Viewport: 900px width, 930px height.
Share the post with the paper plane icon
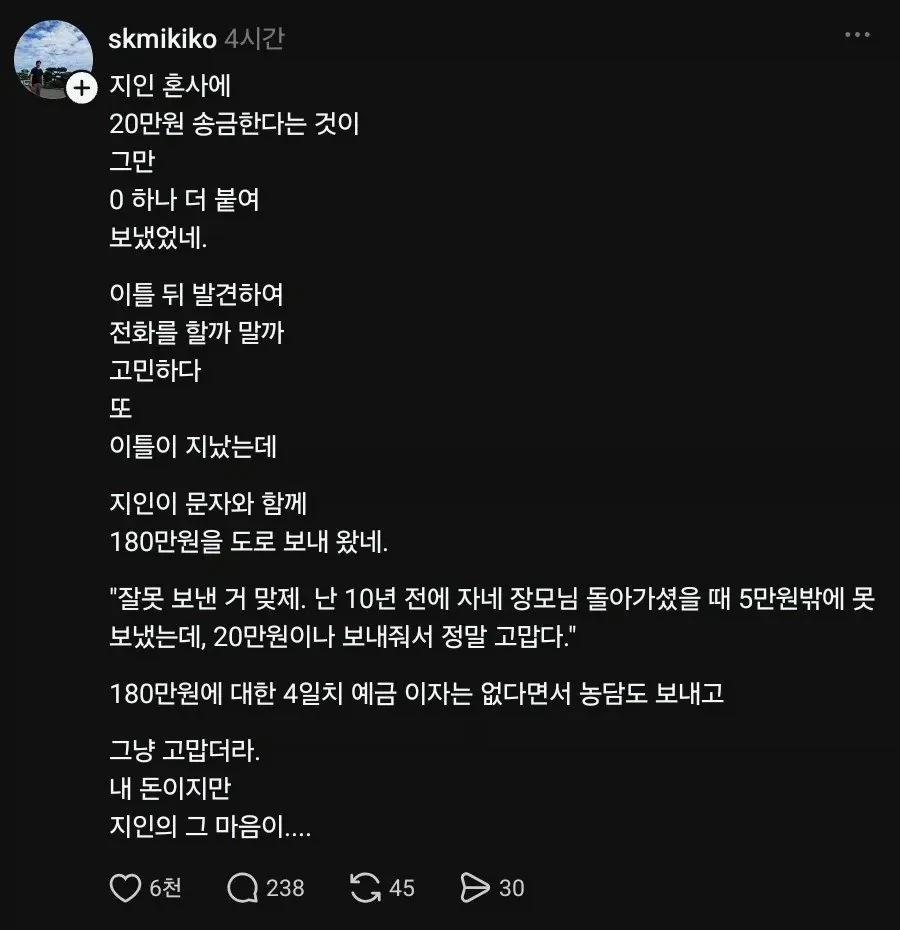point(475,888)
